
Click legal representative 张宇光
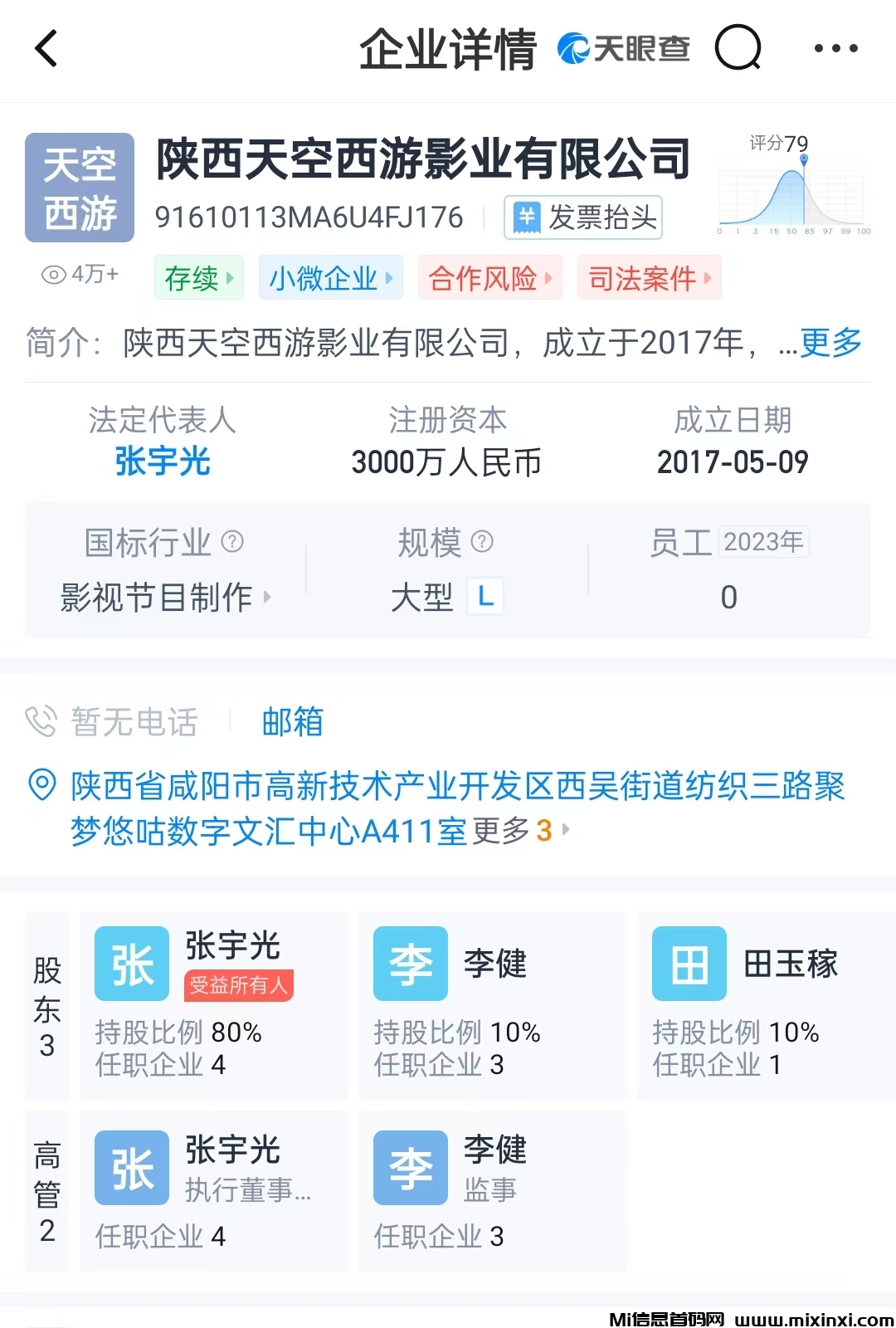tap(162, 462)
